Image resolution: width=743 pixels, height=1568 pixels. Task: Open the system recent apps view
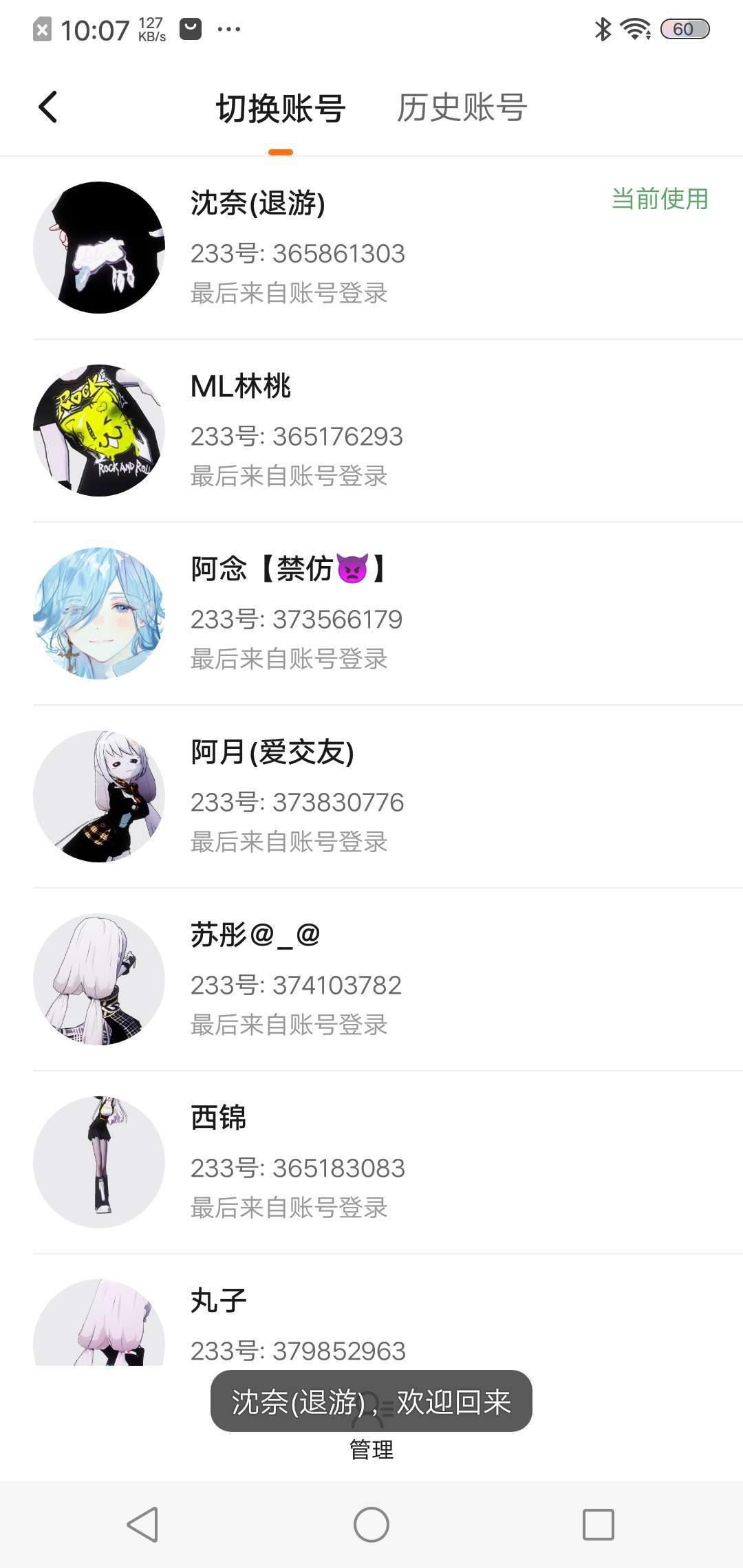tap(599, 1525)
